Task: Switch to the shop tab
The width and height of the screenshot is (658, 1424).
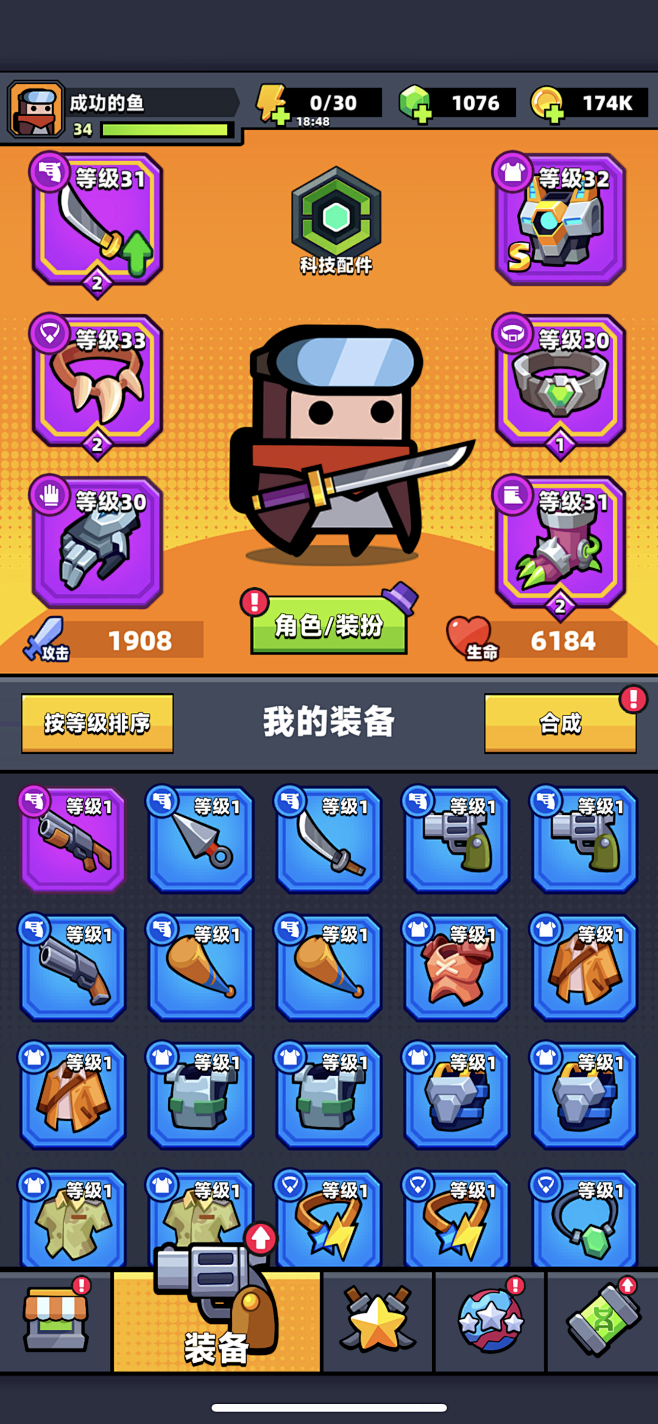Action: pyautogui.click(x=56, y=1320)
